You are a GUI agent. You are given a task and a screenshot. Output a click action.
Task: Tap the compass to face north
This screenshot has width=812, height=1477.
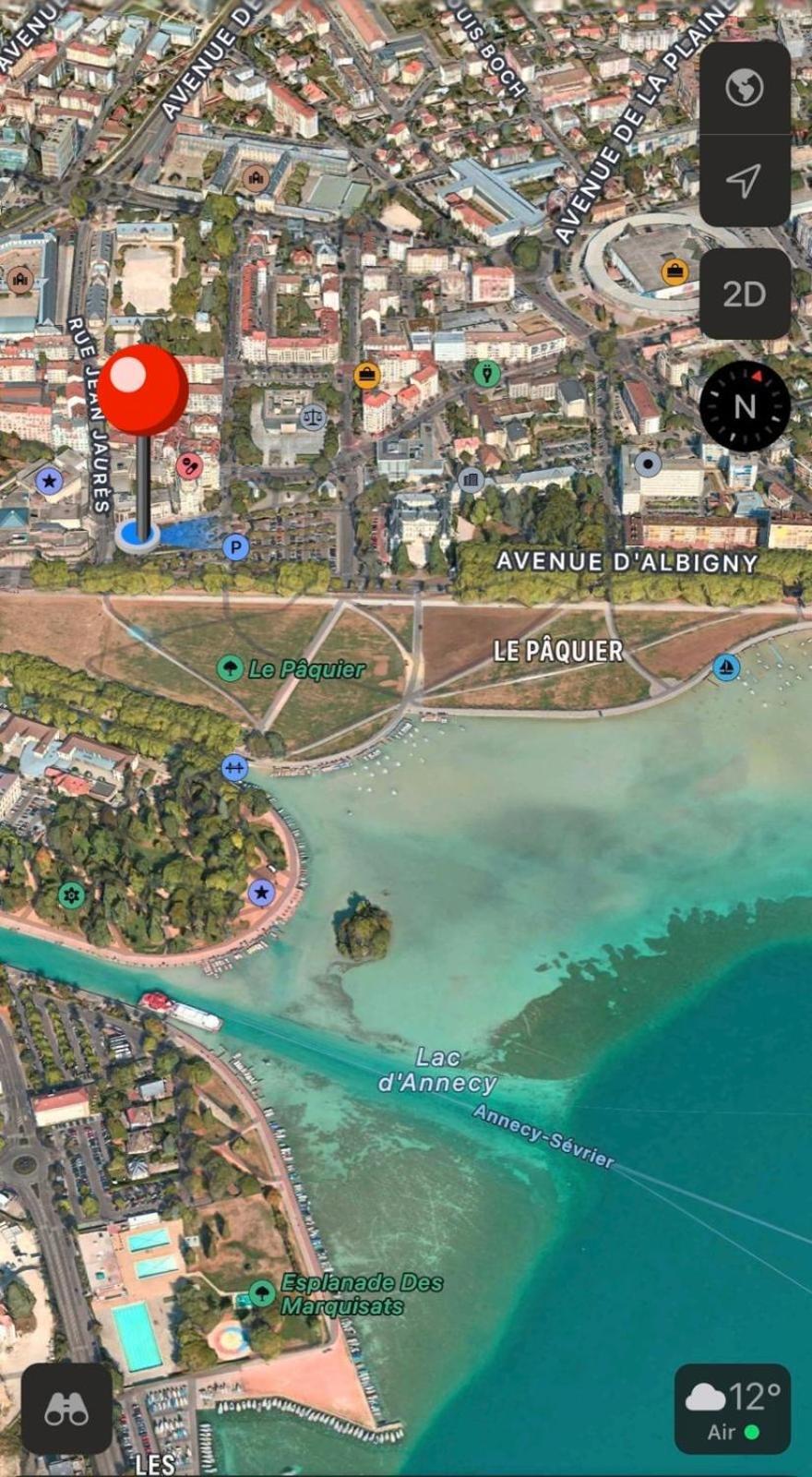[x=744, y=406]
